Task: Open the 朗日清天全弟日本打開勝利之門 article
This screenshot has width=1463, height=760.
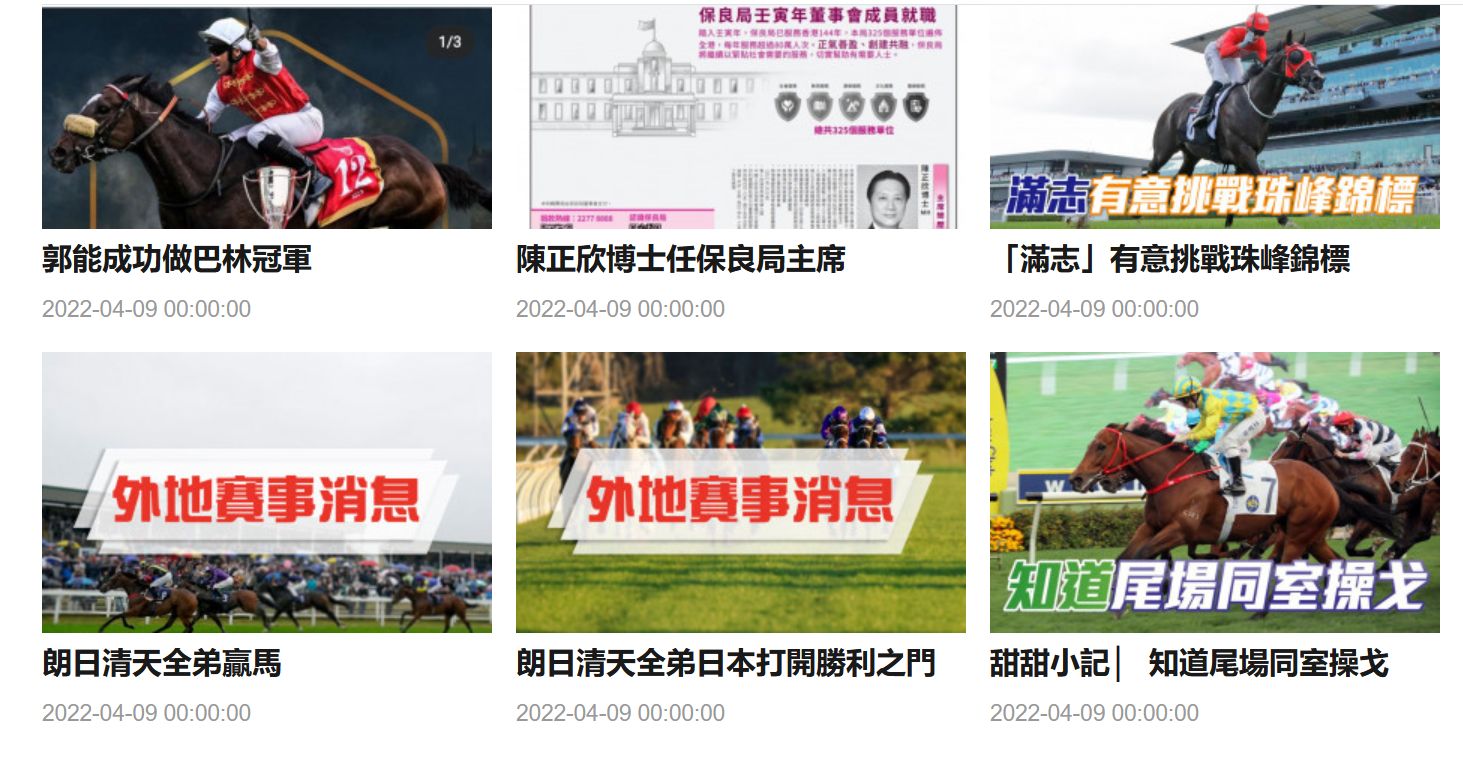Action: click(x=725, y=663)
